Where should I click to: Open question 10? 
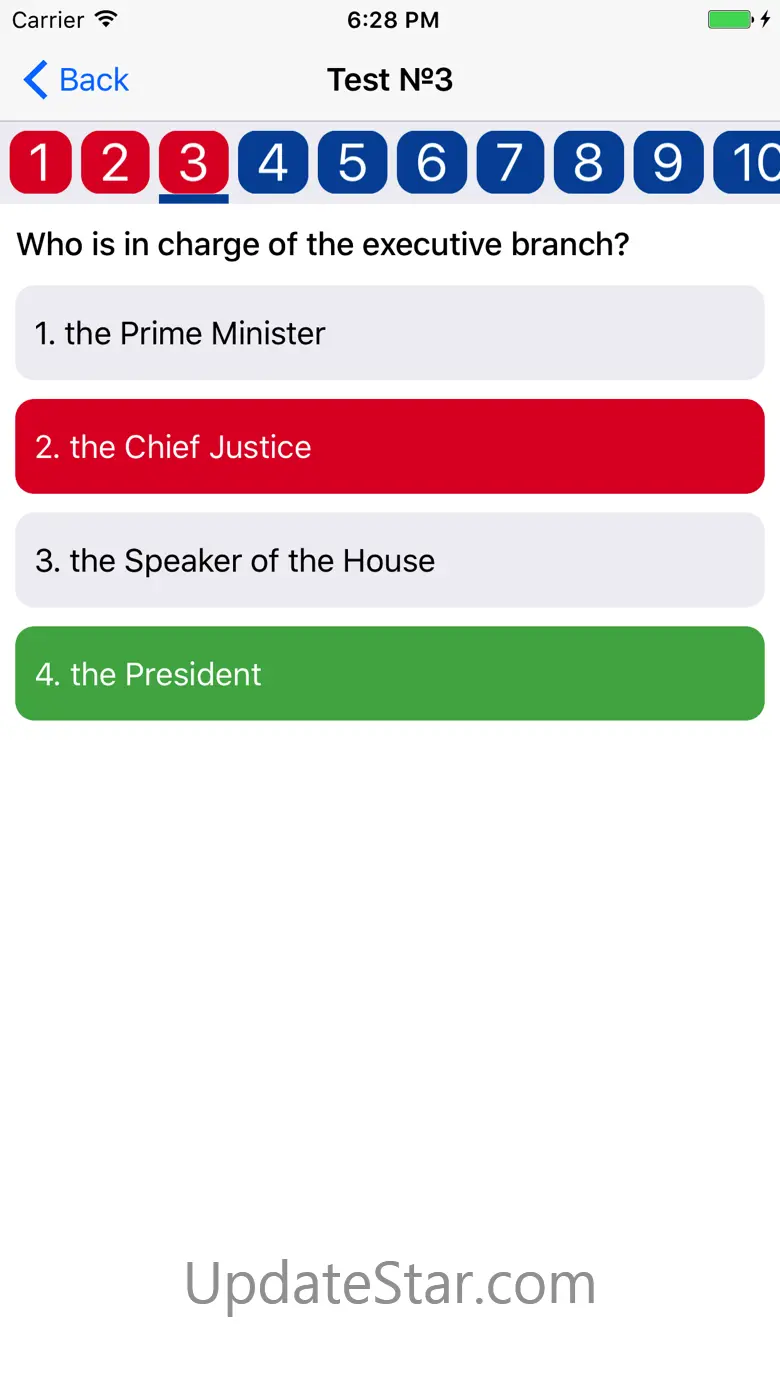(747, 162)
